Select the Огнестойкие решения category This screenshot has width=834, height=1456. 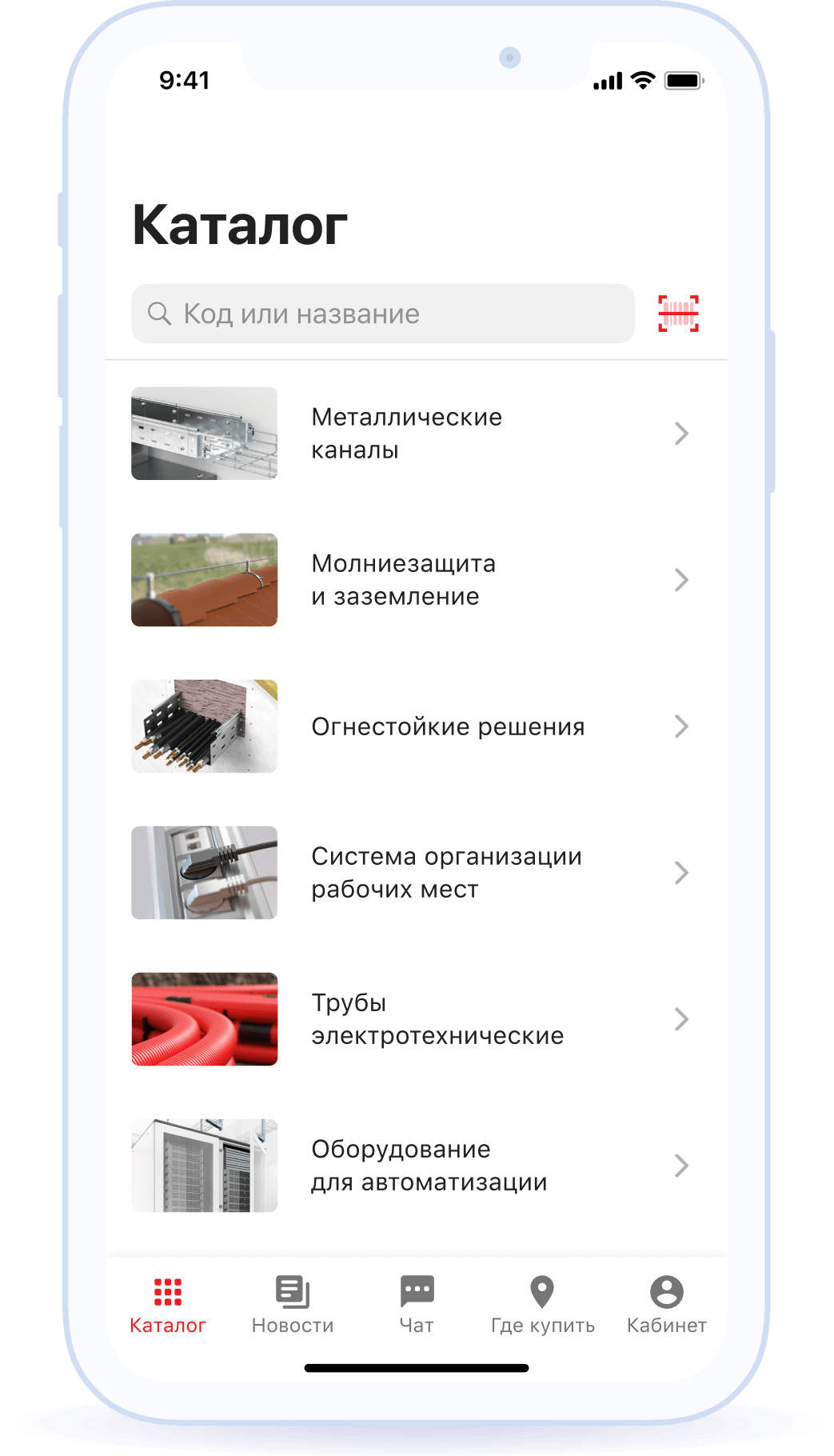[x=416, y=726]
